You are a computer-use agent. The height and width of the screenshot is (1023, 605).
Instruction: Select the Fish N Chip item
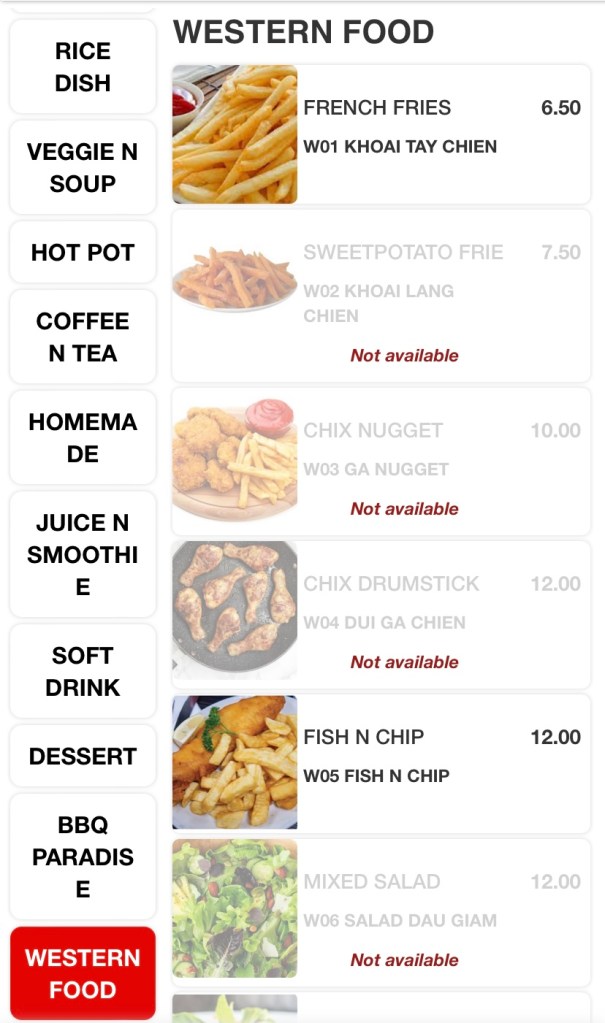coord(381,763)
